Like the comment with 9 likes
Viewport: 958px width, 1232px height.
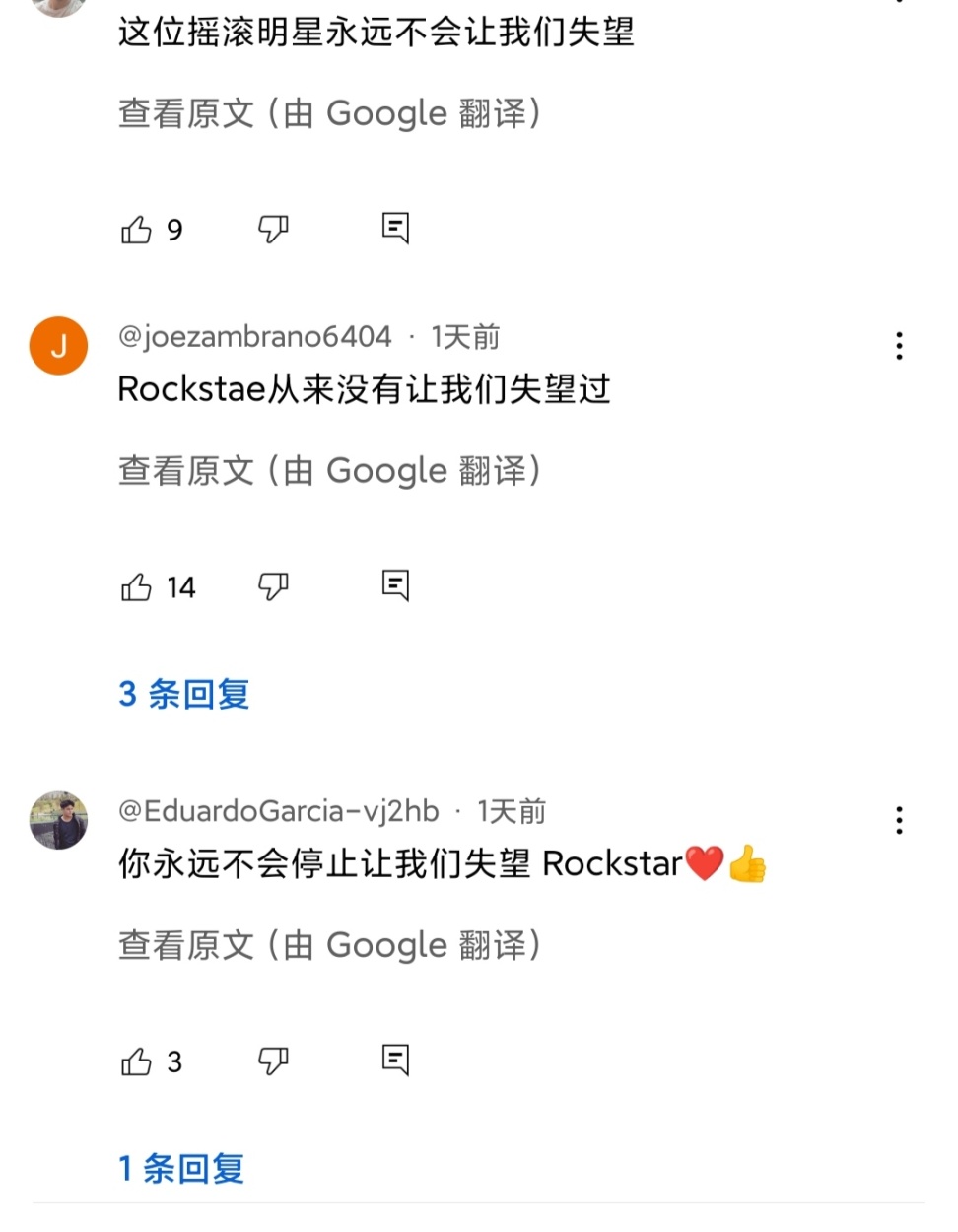pyautogui.click(x=136, y=230)
